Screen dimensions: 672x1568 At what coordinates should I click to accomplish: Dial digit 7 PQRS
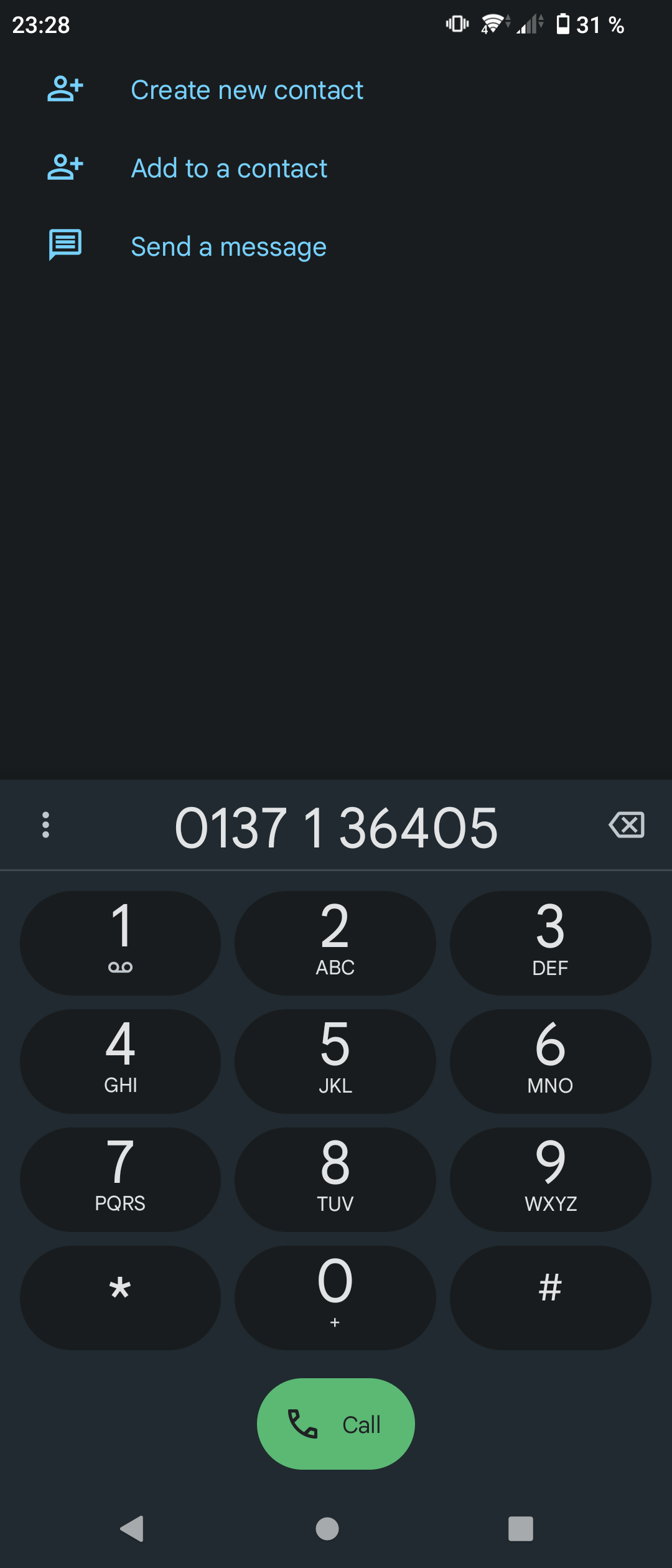[x=120, y=1179]
